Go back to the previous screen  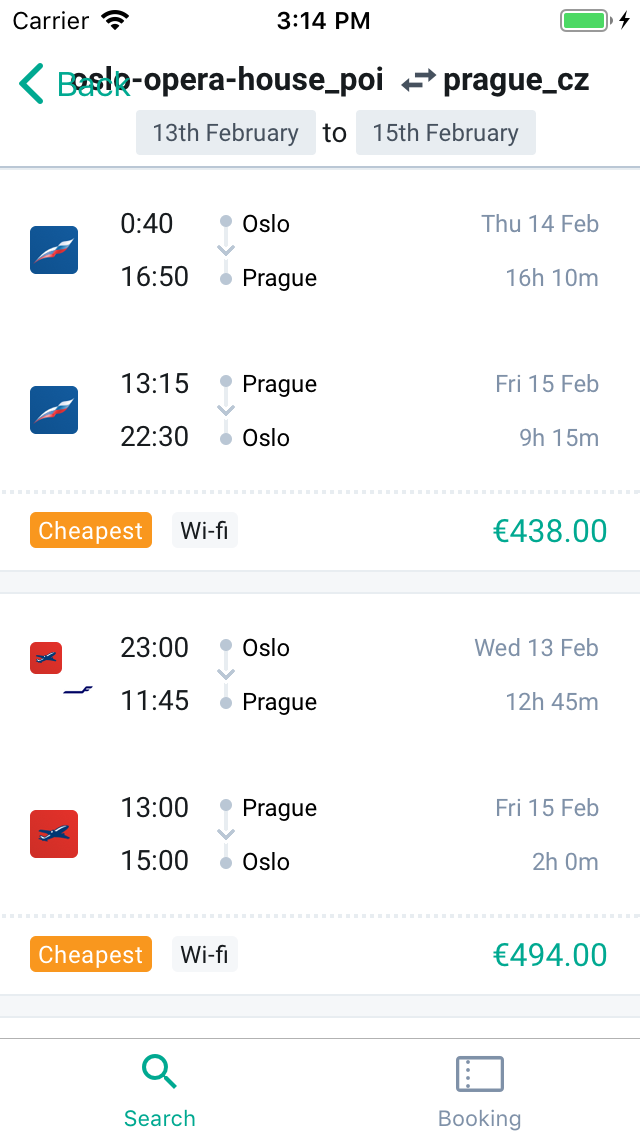pos(70,84)
